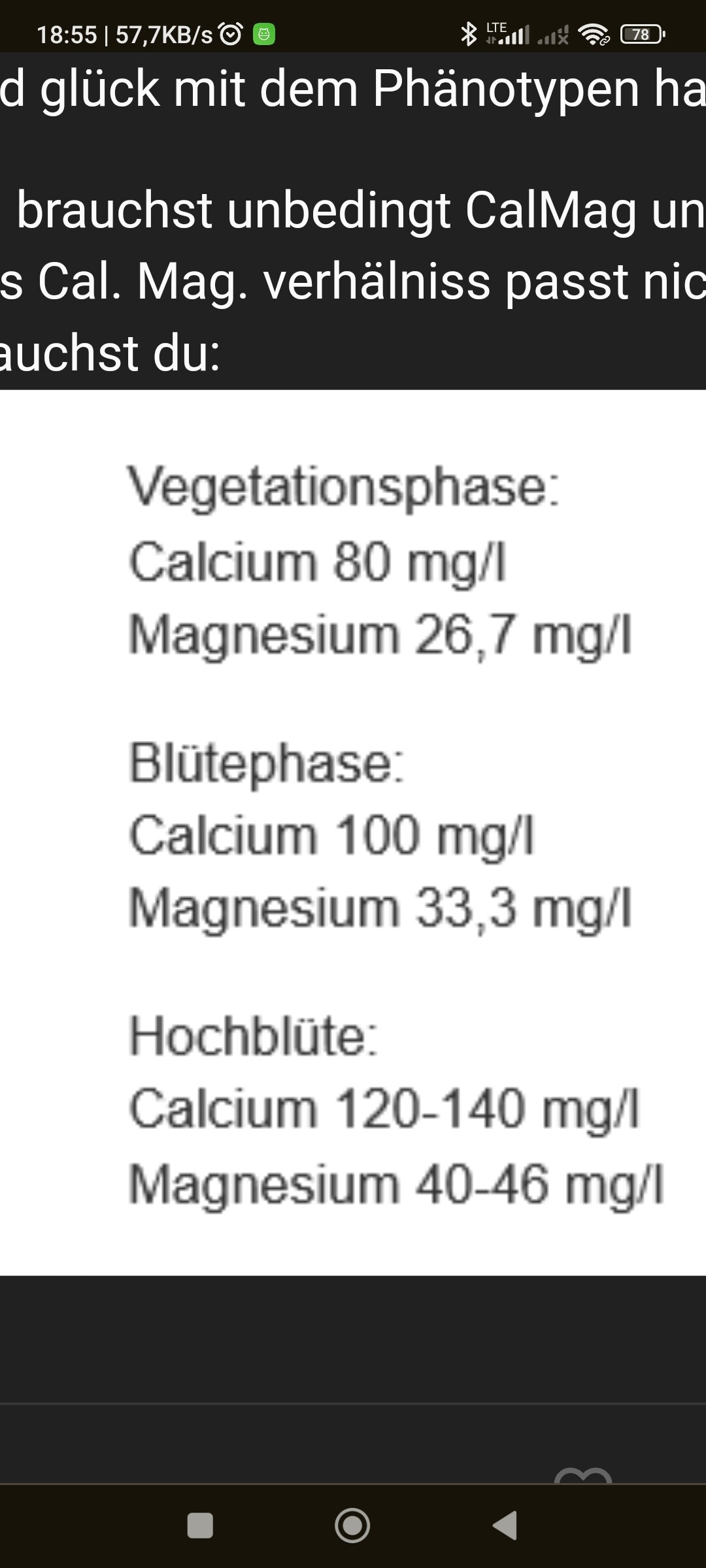This screenshot has width=706, height=1568.
Task: Show recent apps with the square button
Action: 200,1526
